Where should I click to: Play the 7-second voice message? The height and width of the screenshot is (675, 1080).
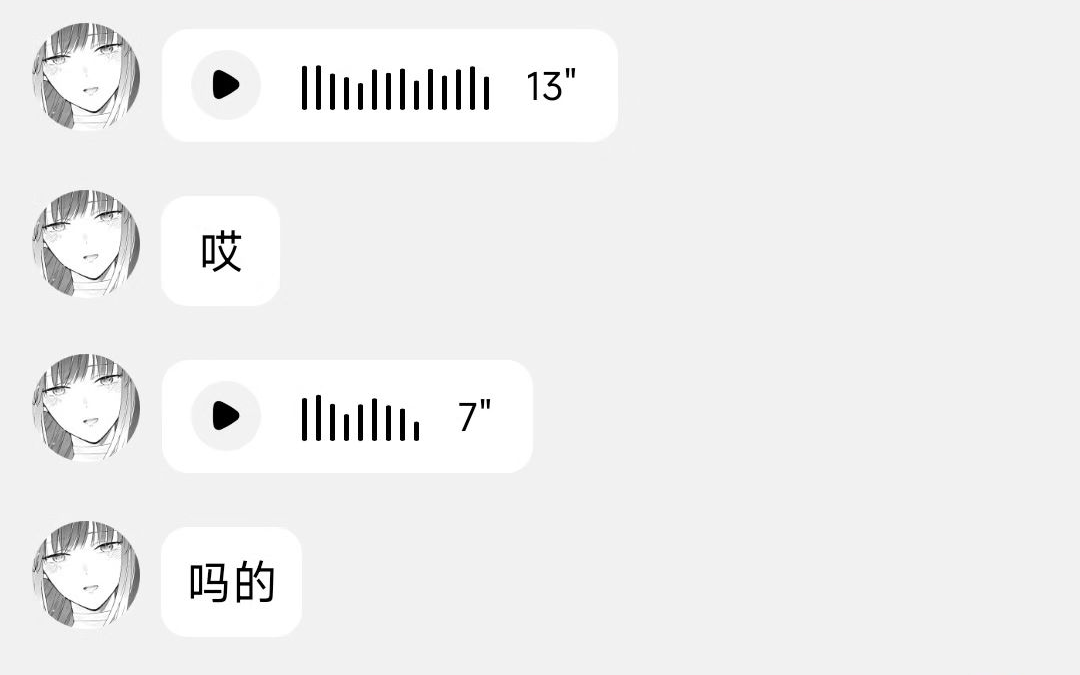point(226,416)
